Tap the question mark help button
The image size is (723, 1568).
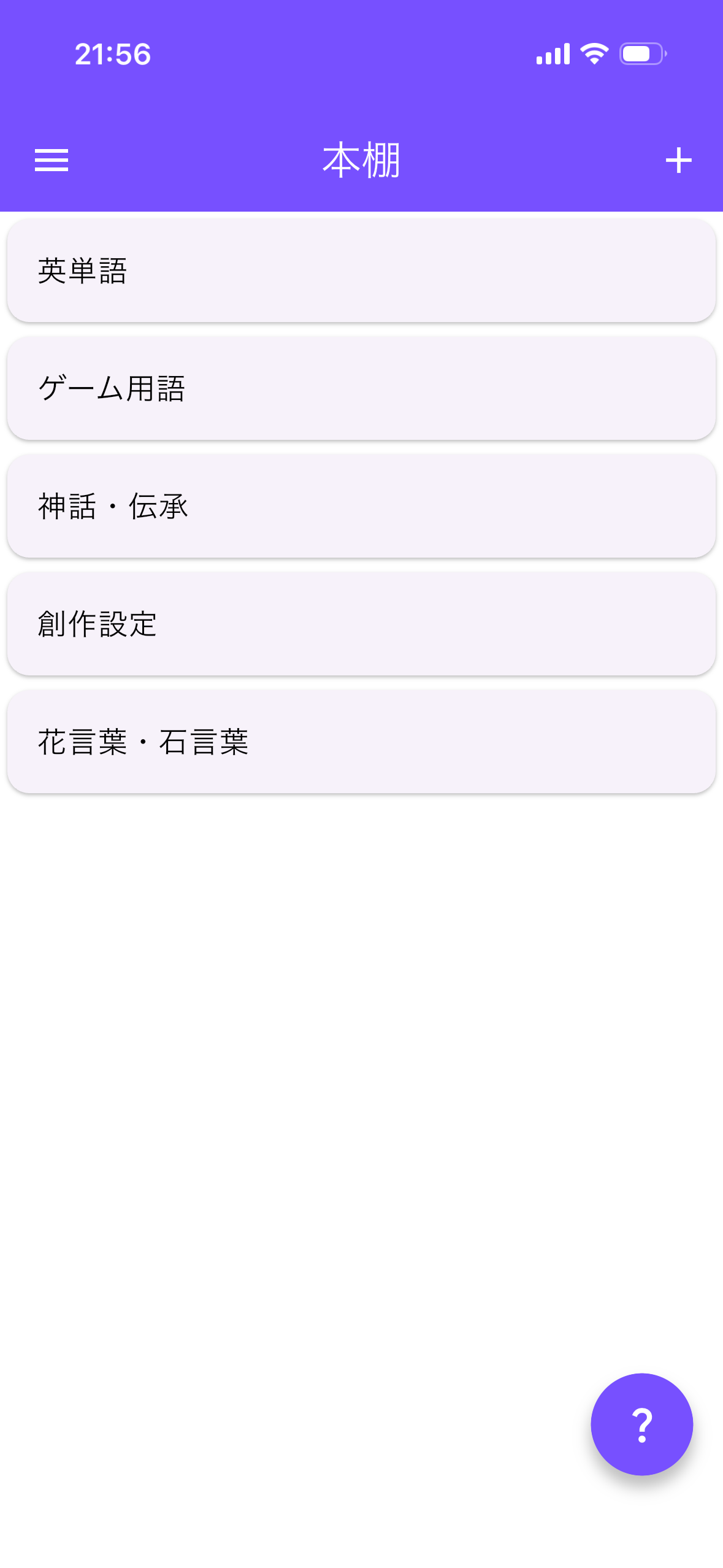(x=641, y=1424)
